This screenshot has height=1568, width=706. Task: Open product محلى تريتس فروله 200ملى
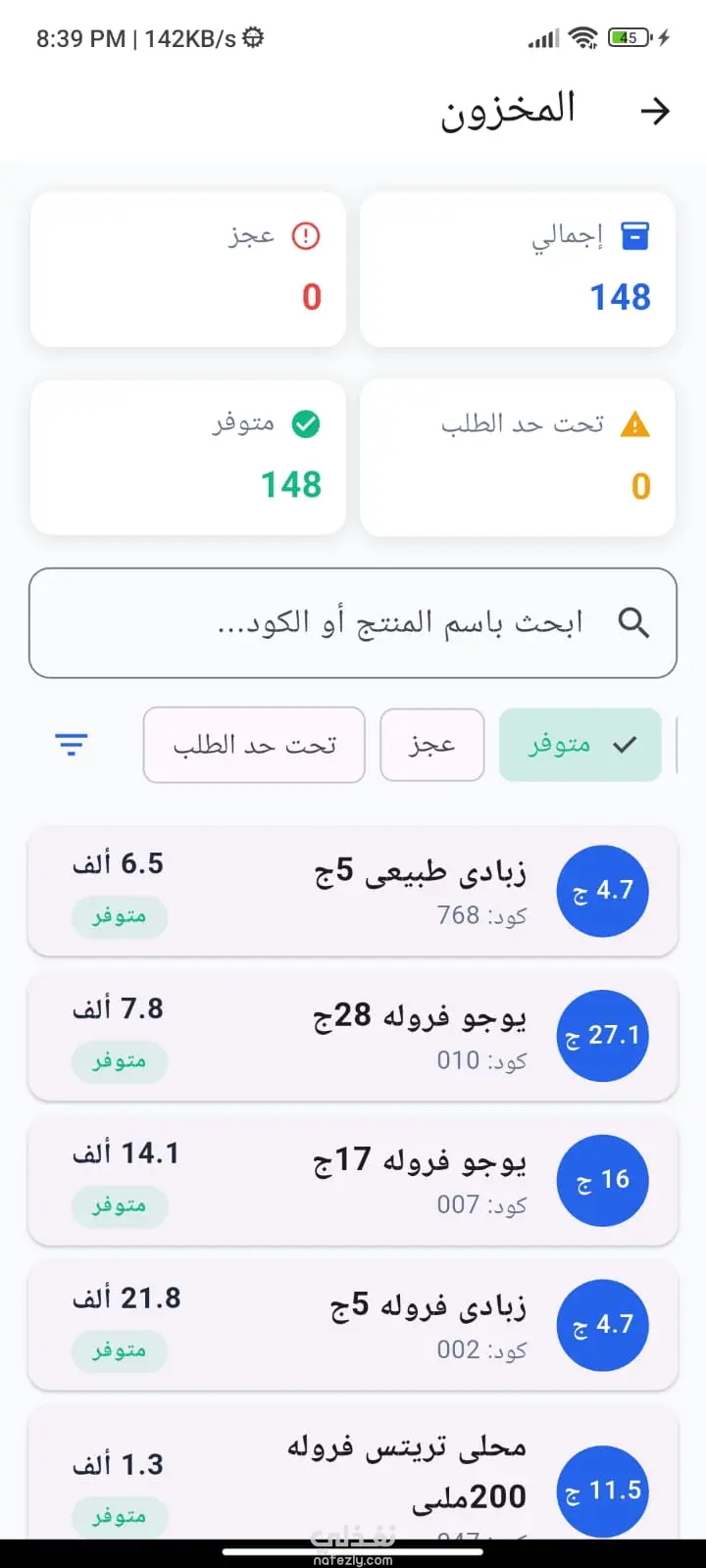(353, 1475)
